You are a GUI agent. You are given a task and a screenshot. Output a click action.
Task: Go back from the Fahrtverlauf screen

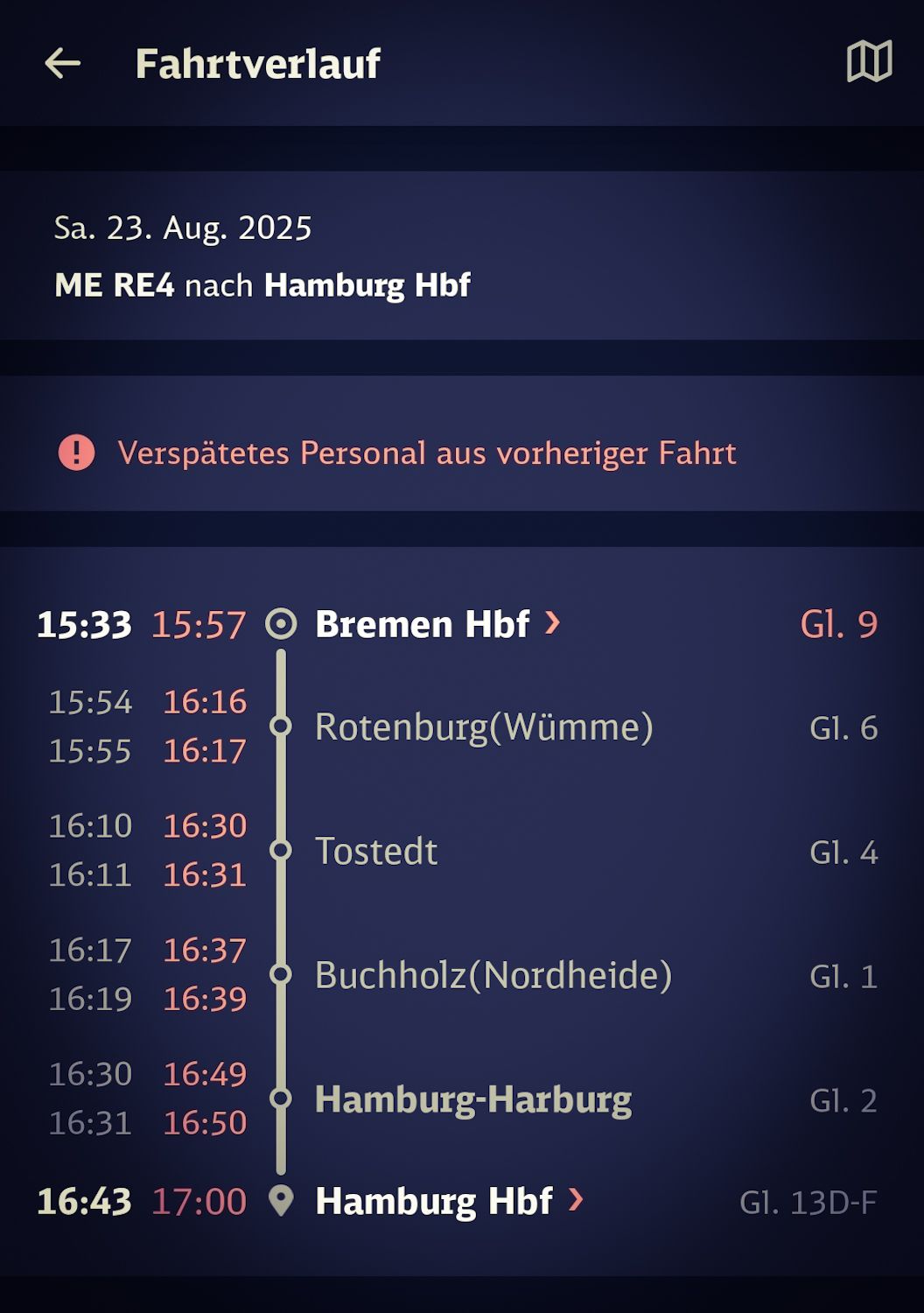click(63, 63)
